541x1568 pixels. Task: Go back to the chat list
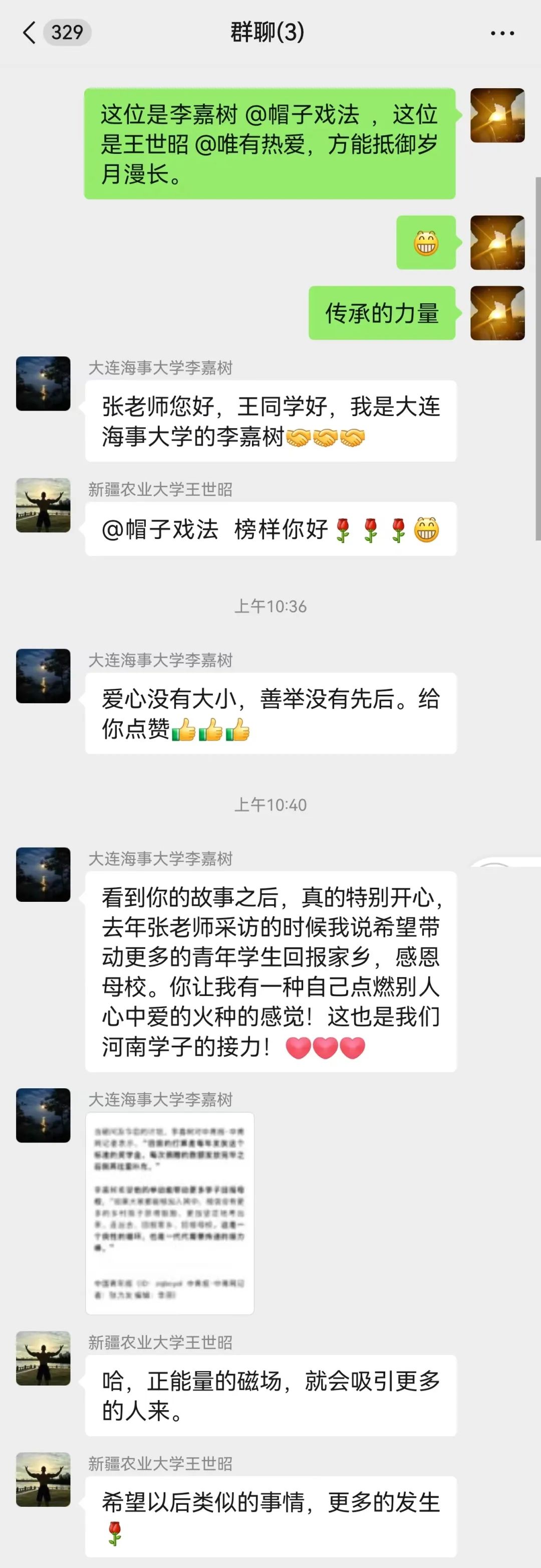(29, 32)
